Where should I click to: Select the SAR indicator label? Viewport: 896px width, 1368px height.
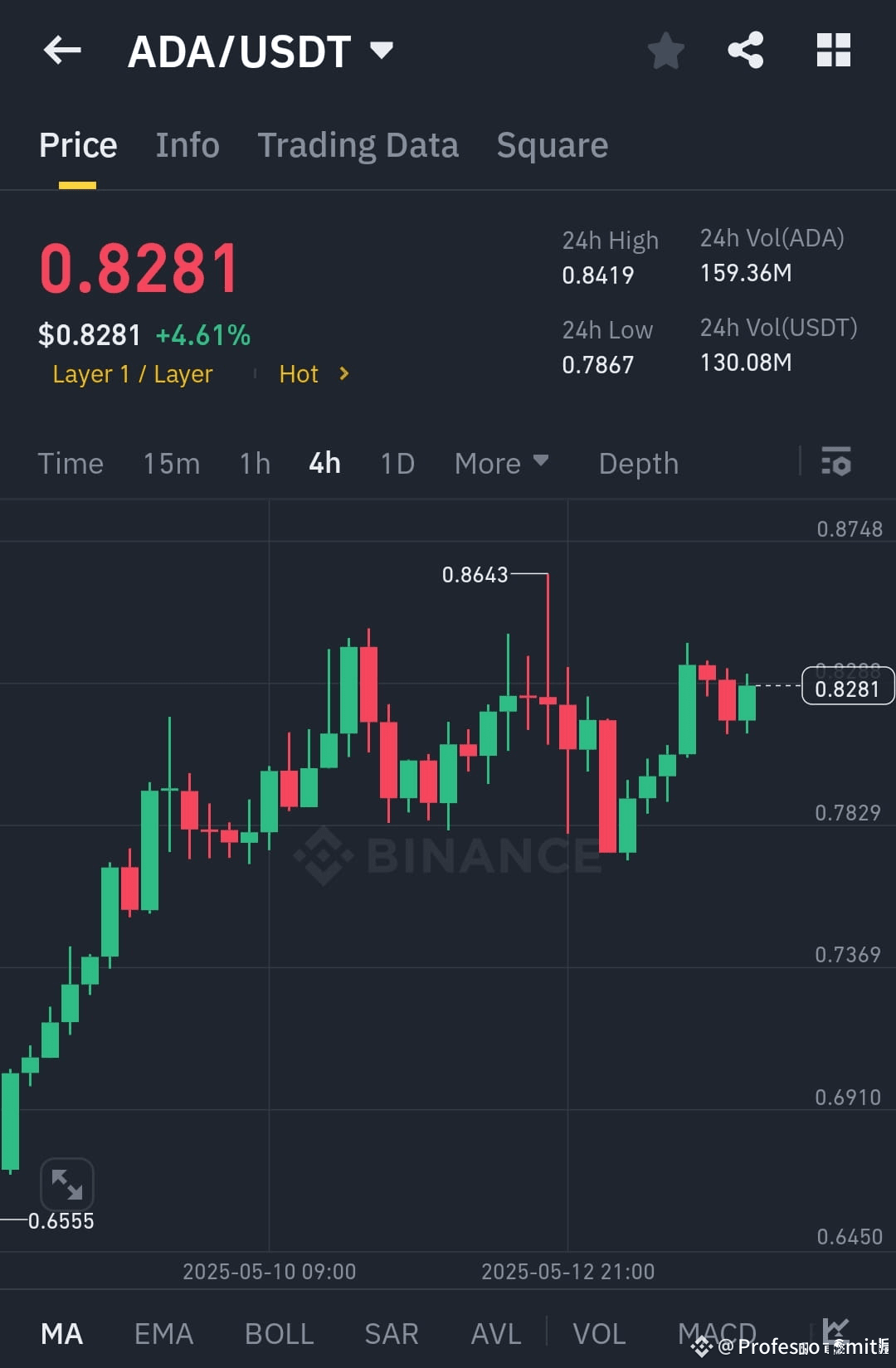[391, 1333]
